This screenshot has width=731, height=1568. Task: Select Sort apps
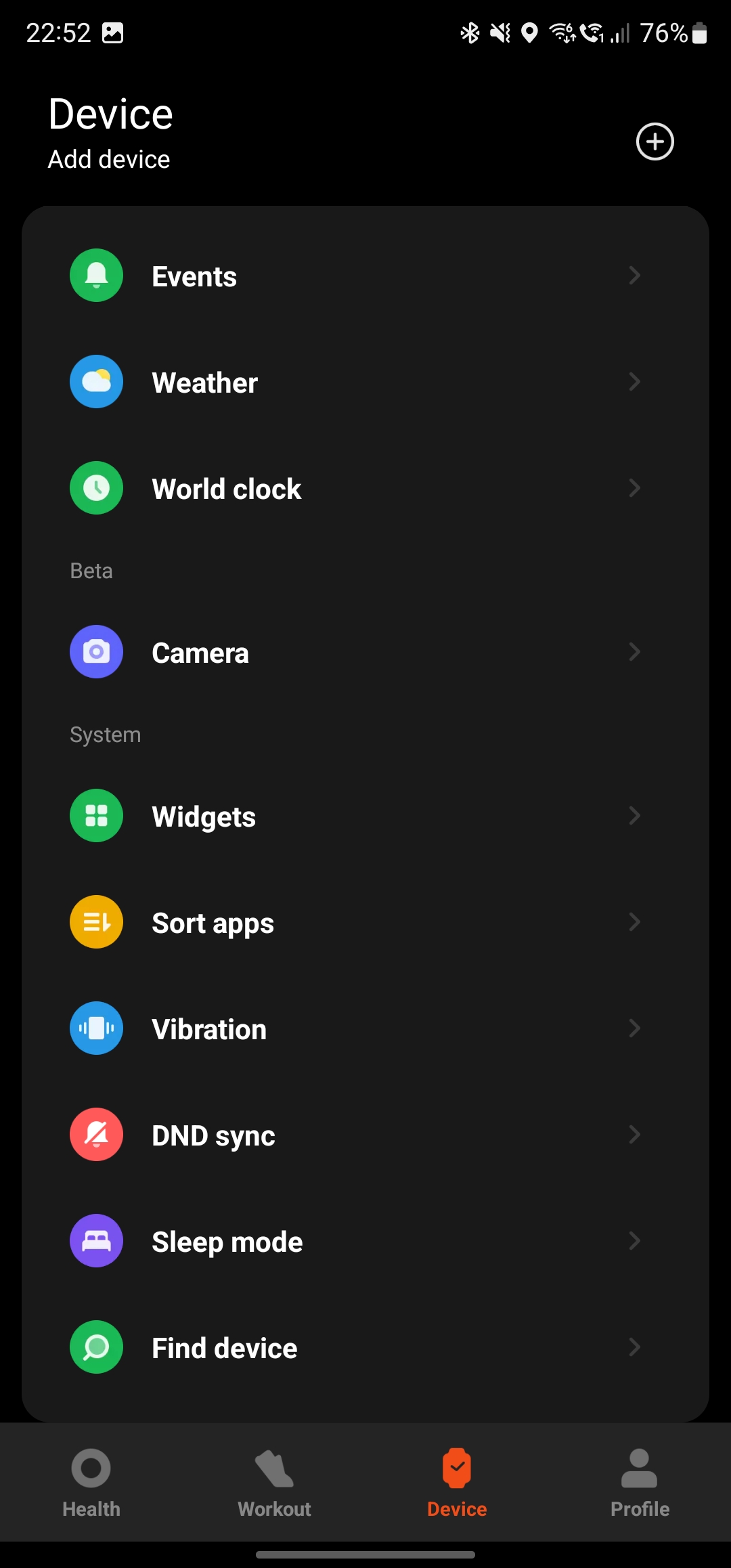[365, 922]
